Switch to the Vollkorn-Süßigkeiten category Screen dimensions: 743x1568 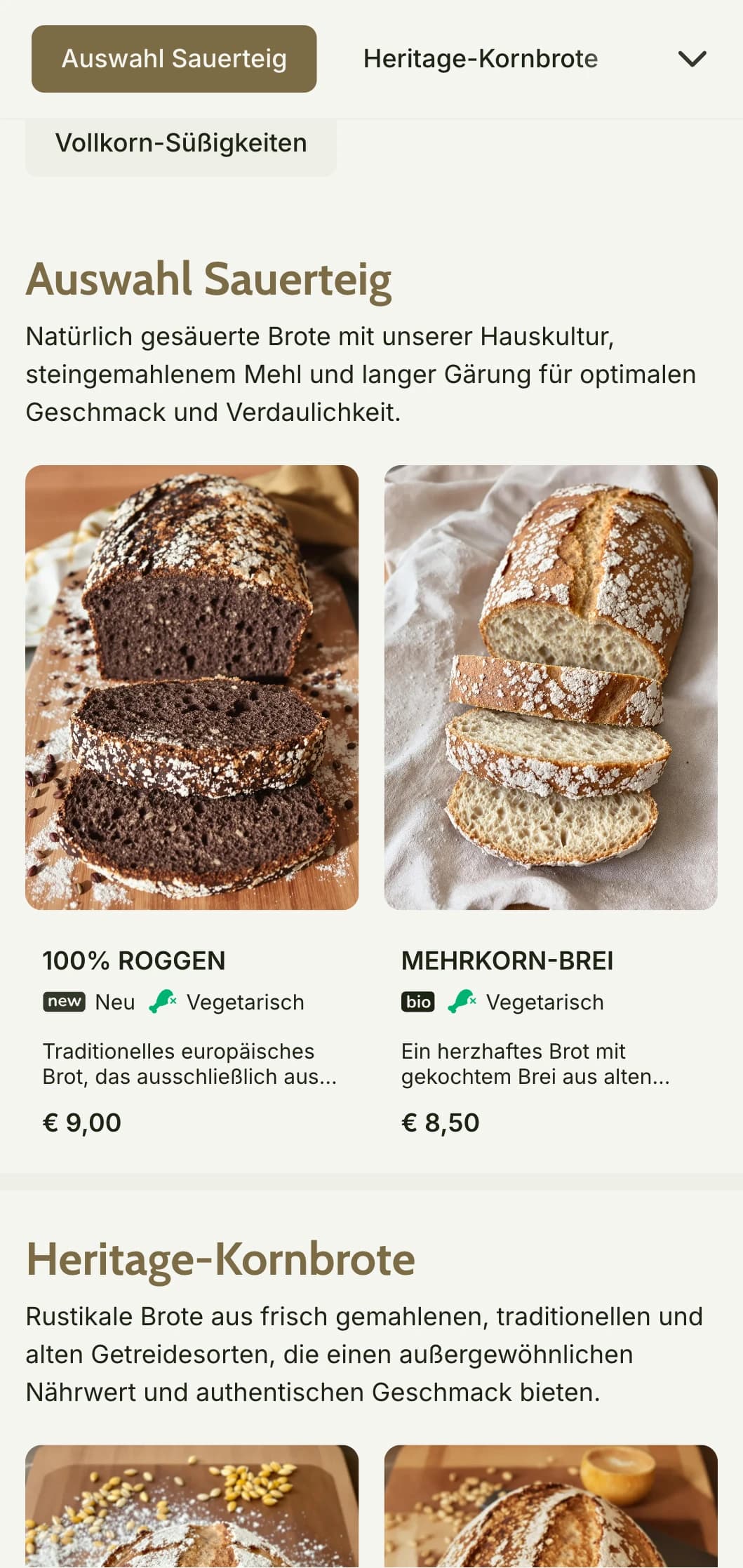click(180, 142)
